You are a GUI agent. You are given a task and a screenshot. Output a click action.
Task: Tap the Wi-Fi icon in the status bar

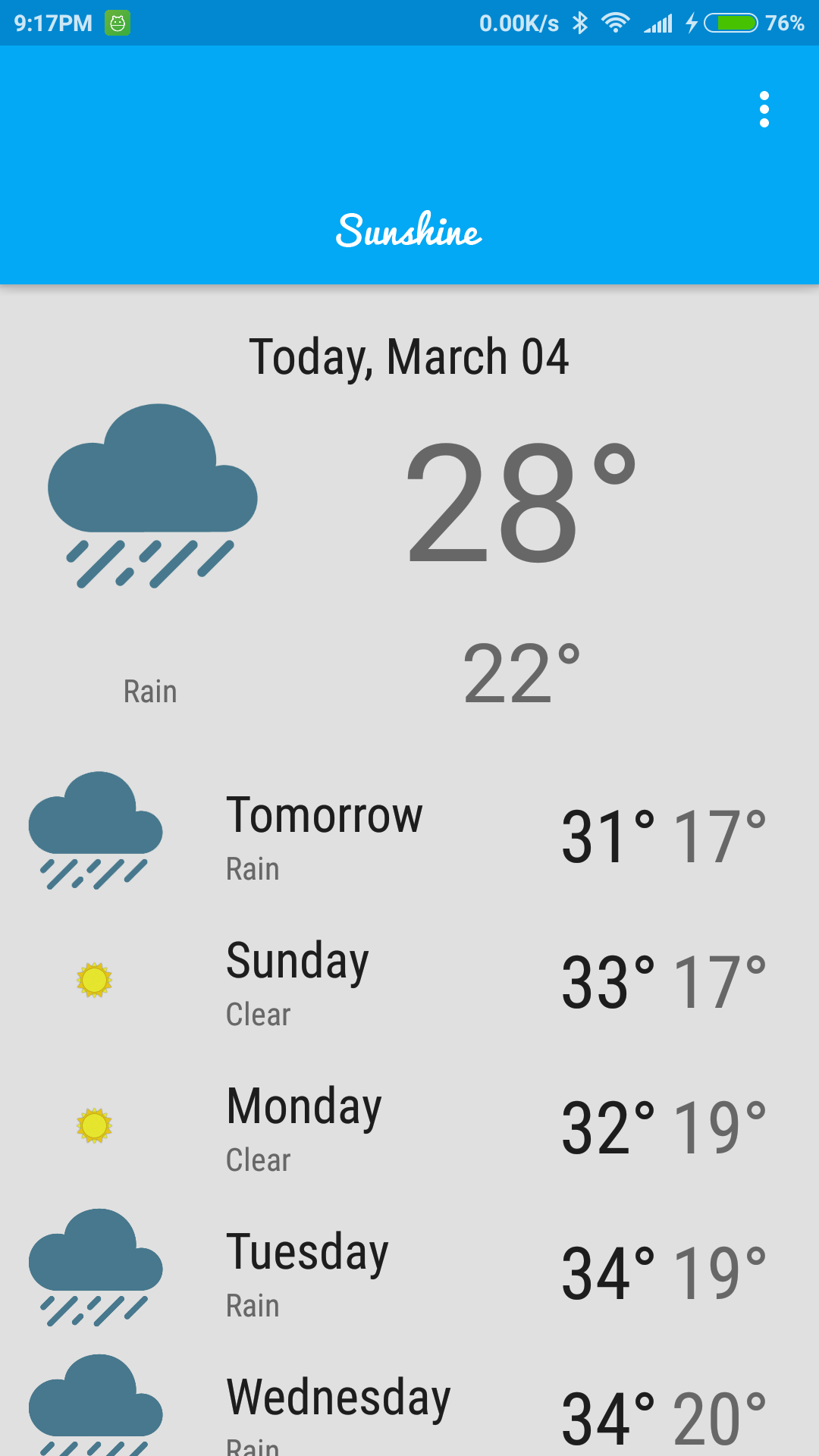click(614, 23)
